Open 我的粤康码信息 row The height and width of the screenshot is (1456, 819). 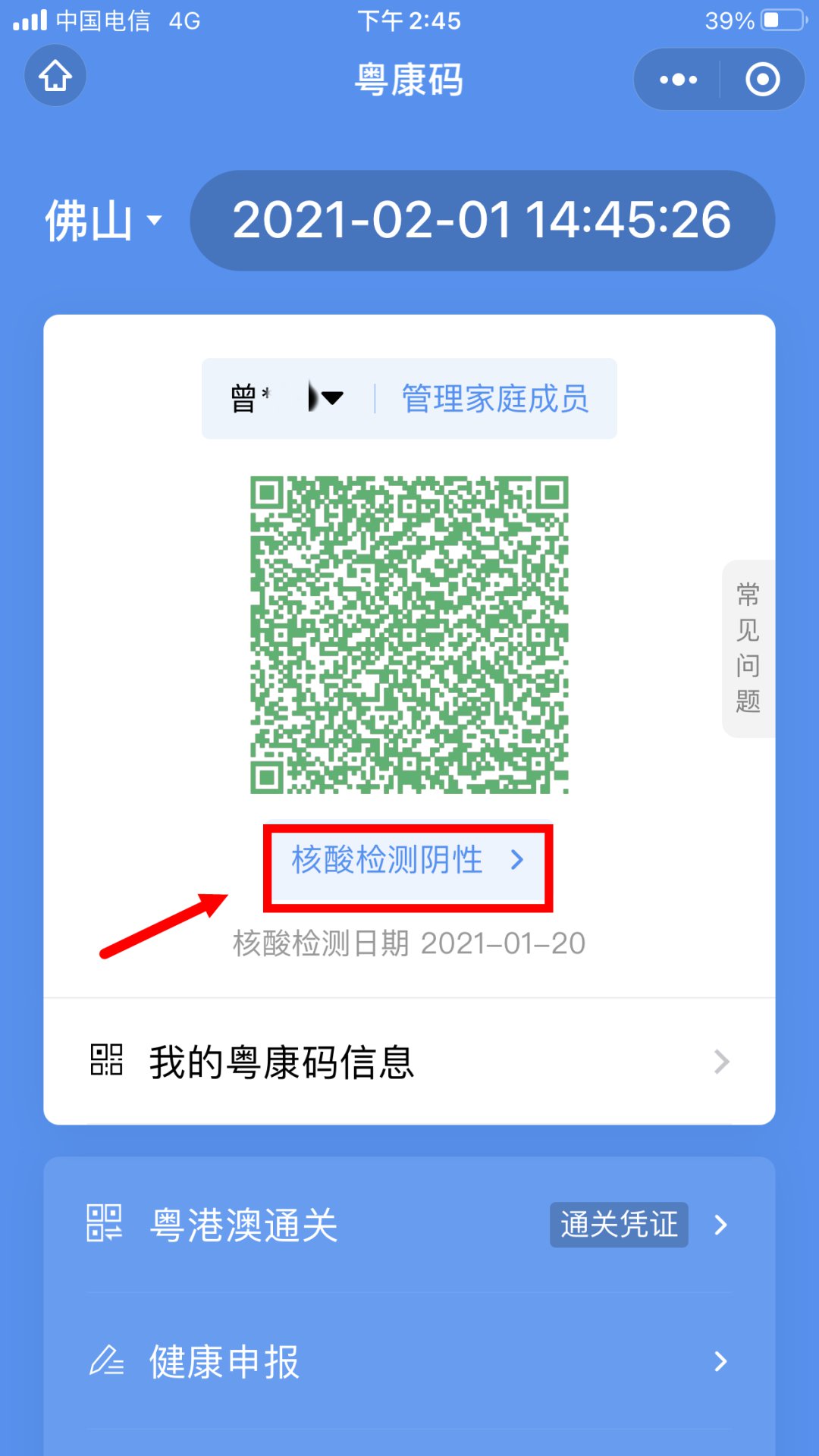[x=409, y=1062]
